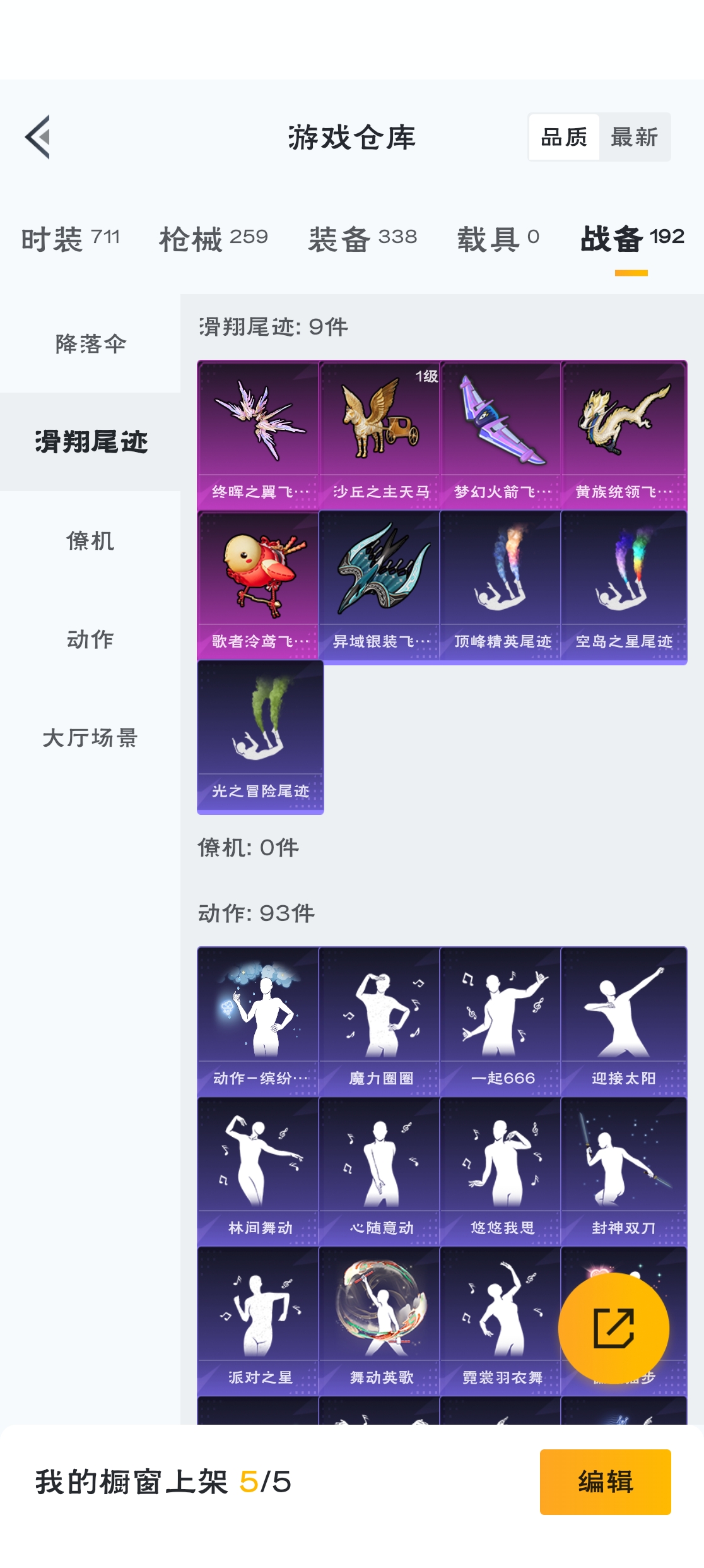Open the 封神双刀 emote

point(623,1170)
